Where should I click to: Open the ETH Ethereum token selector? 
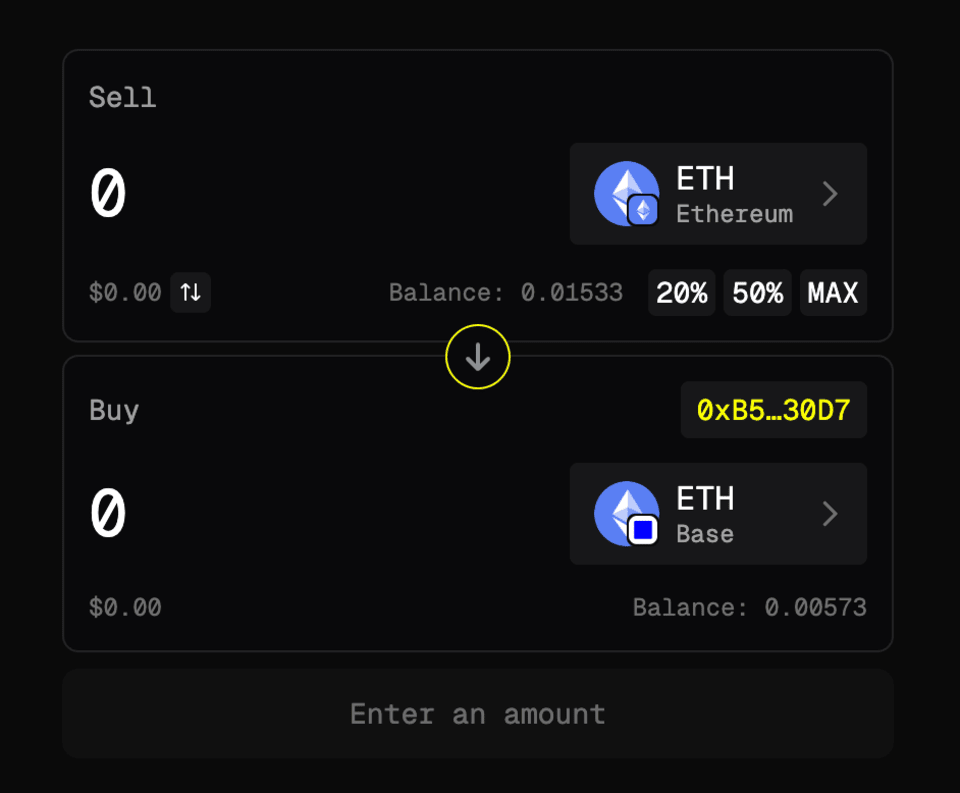tap(717, 194)
